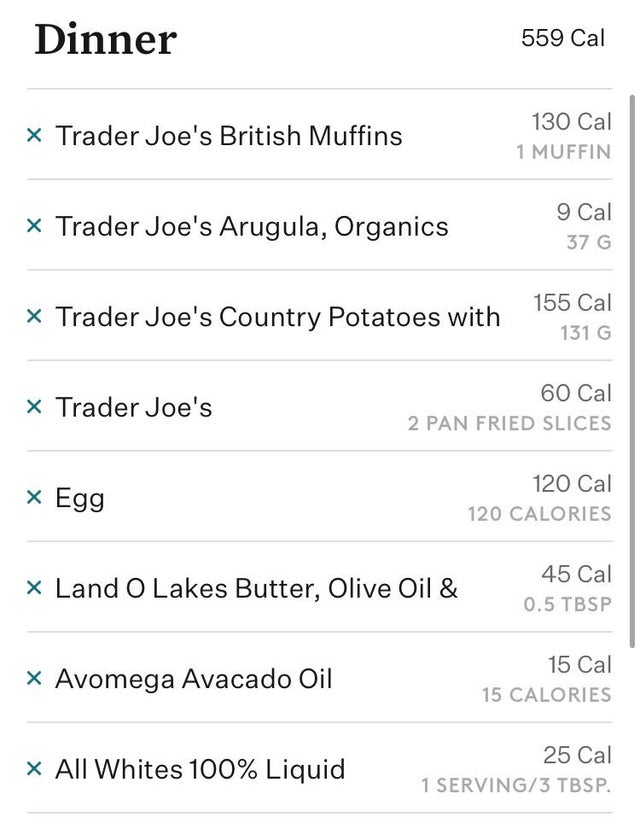
Task: Open Trader Joe's Country Potatoes details
Action: (x=278, y=317)
